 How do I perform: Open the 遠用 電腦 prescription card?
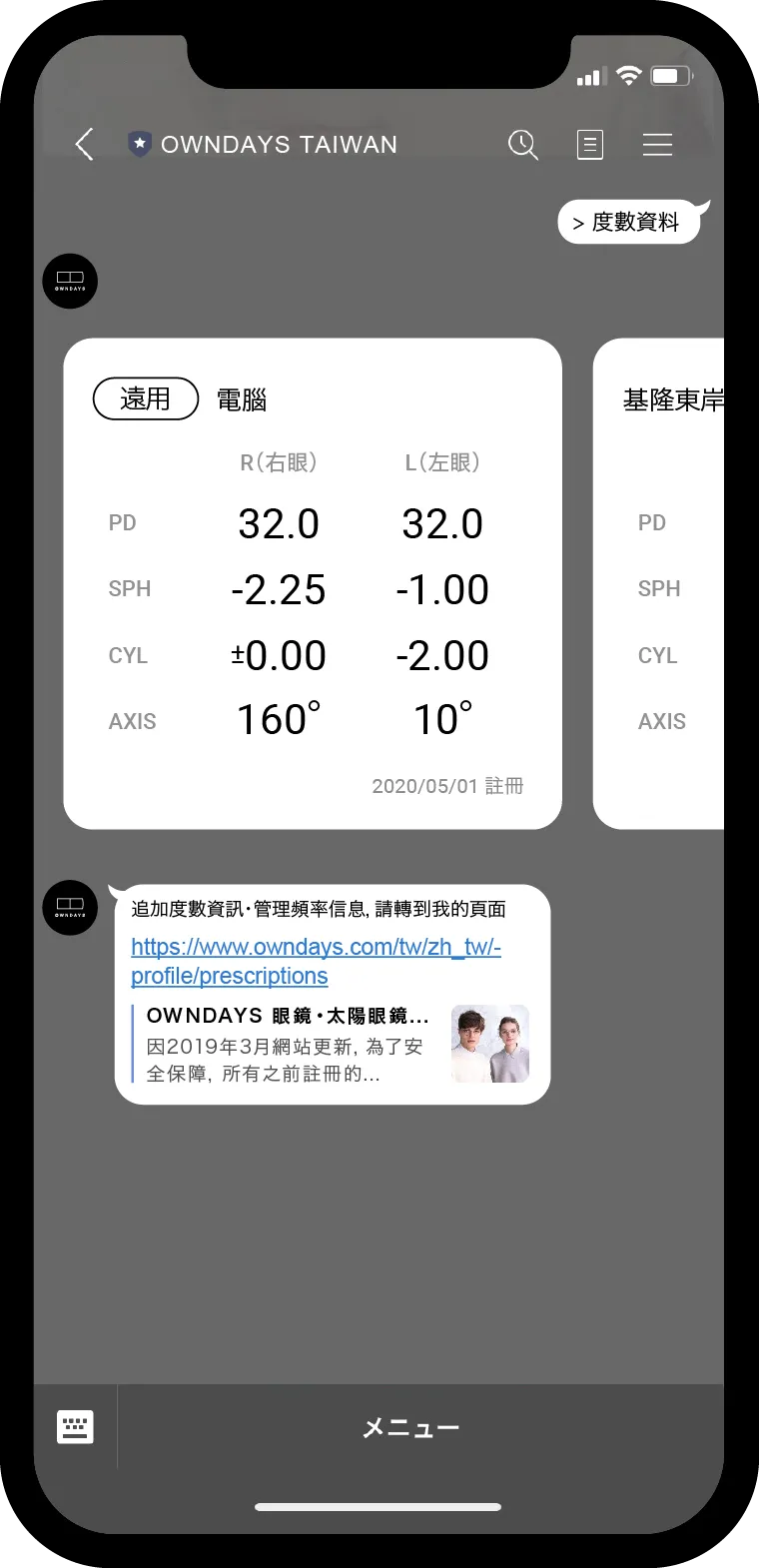(x=313, y=583)
